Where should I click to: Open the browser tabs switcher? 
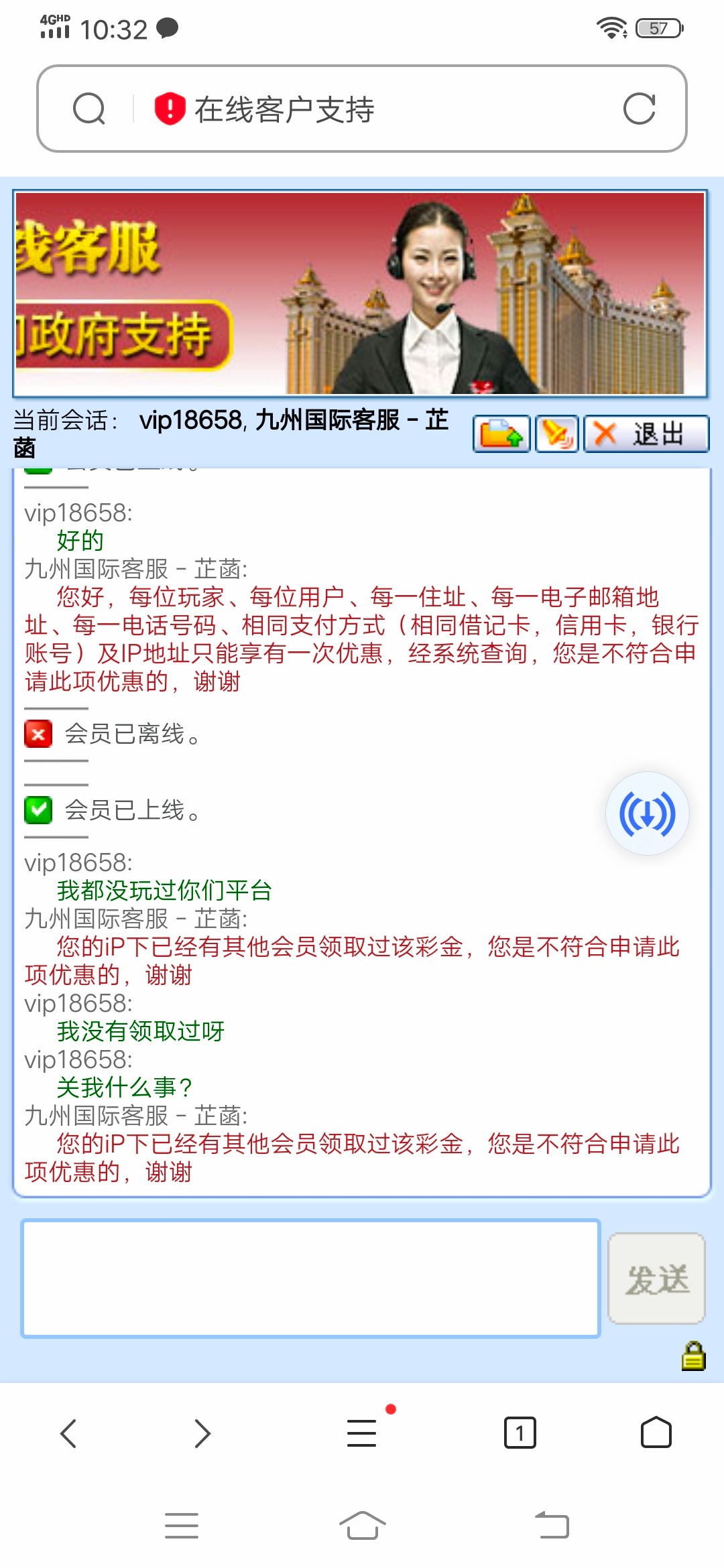[520, 1433]
